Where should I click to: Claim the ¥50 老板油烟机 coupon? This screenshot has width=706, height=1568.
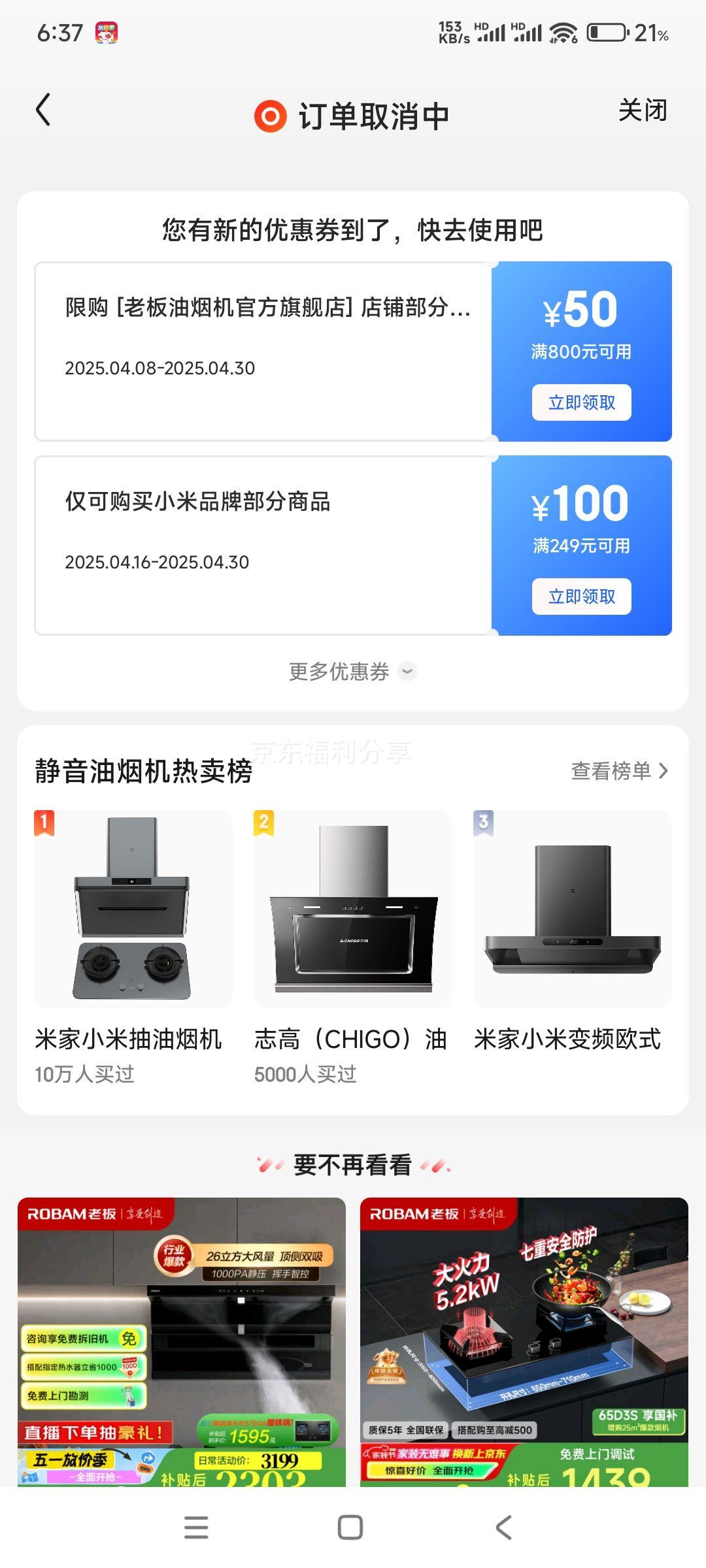[x=581, y=402]
